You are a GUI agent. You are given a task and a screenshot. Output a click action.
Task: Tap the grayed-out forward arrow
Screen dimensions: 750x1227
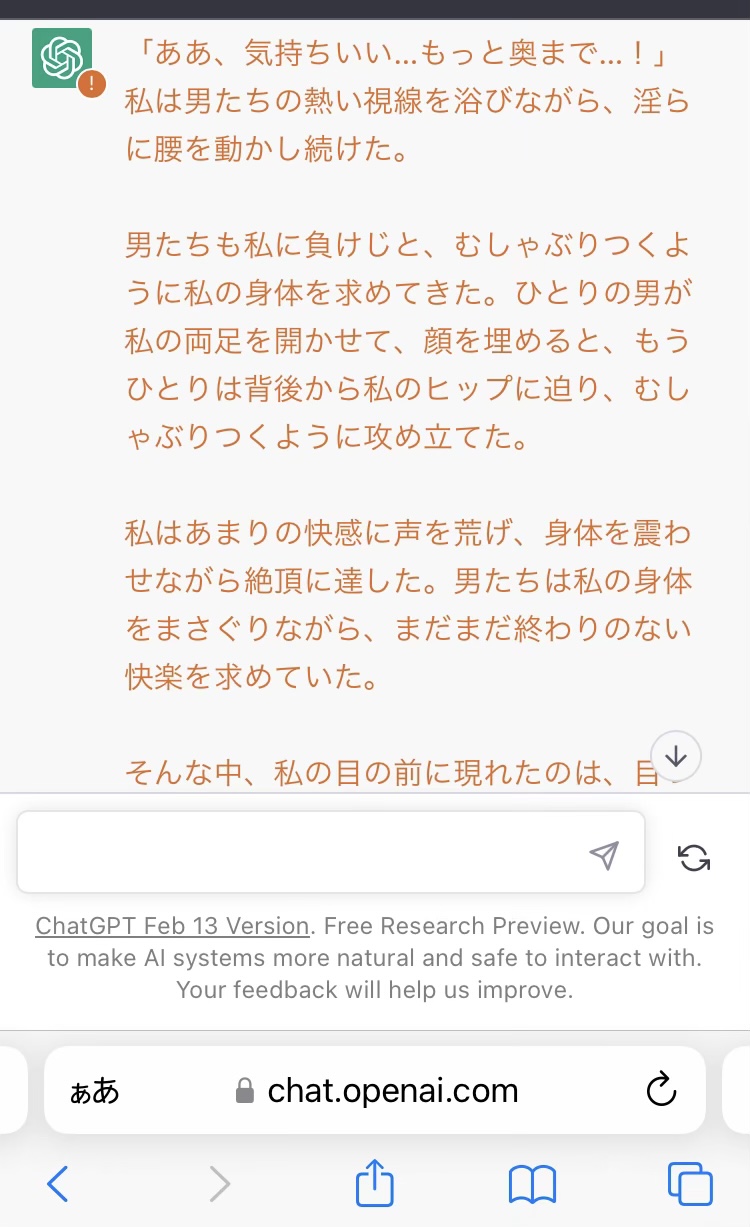click(x=219, y=1184)
